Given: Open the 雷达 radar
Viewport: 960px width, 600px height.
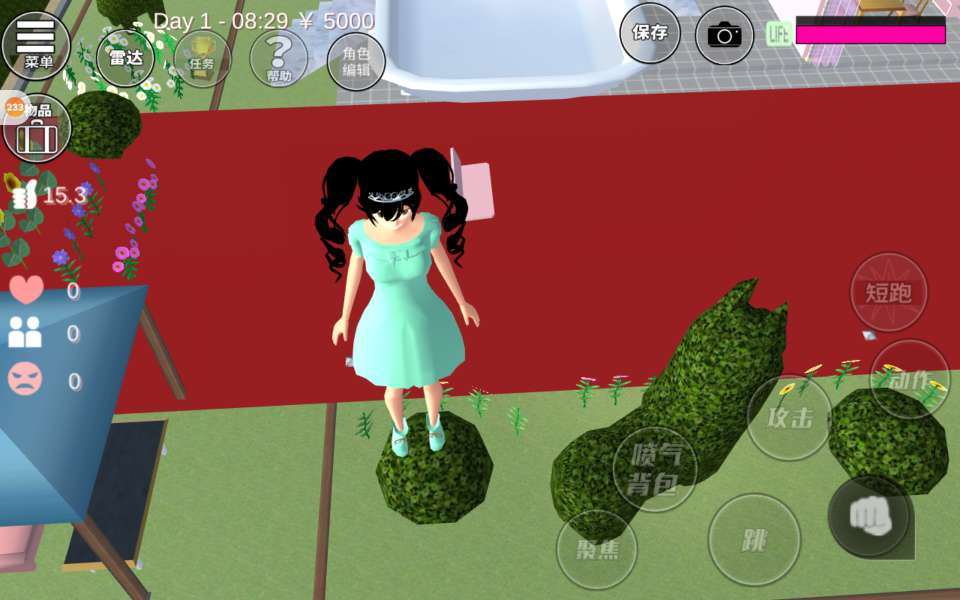Looking at the screenshot, I should 125,58.
